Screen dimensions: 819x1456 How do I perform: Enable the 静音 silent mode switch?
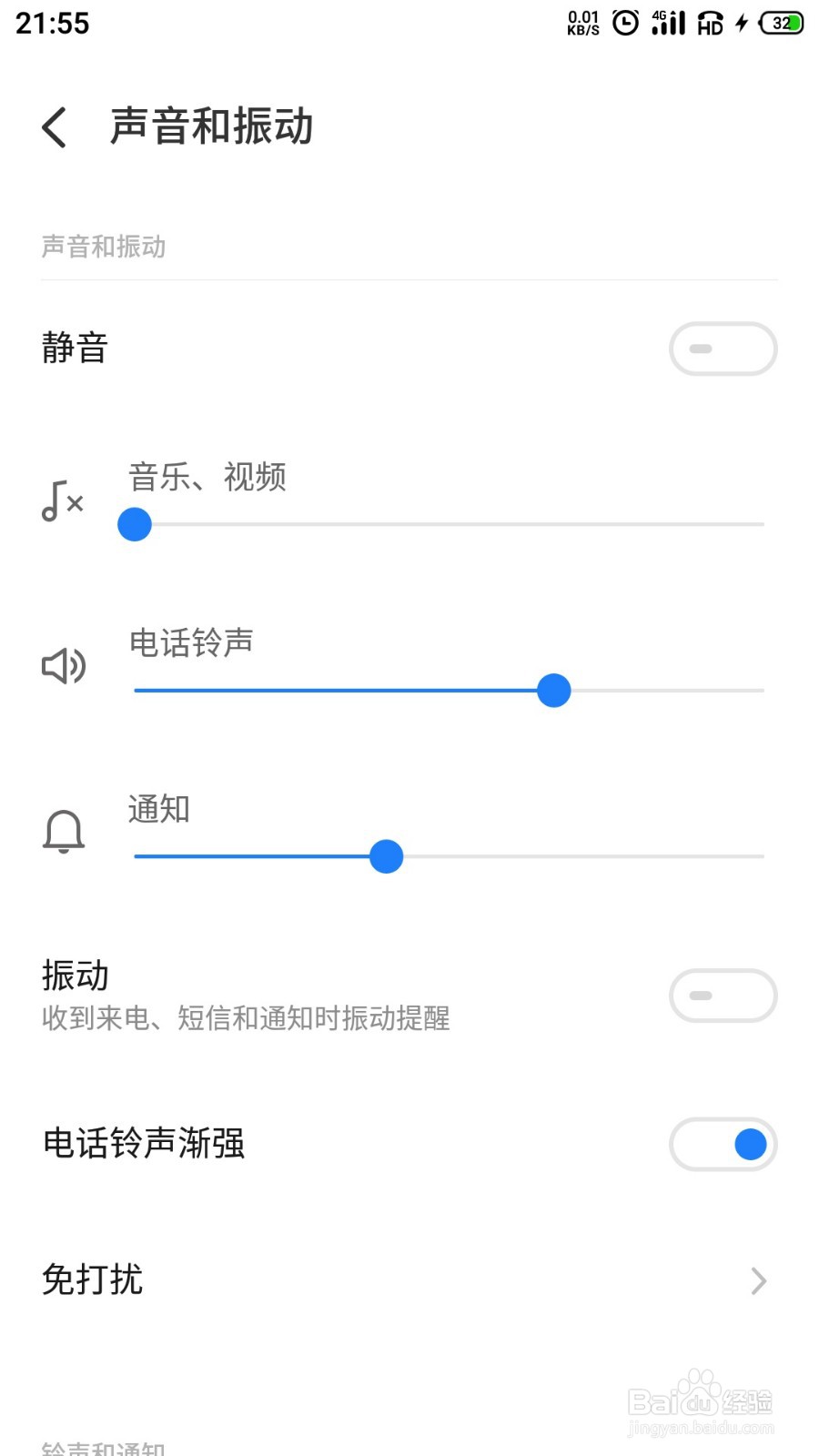pyautogui.click(x=723, y=349)
